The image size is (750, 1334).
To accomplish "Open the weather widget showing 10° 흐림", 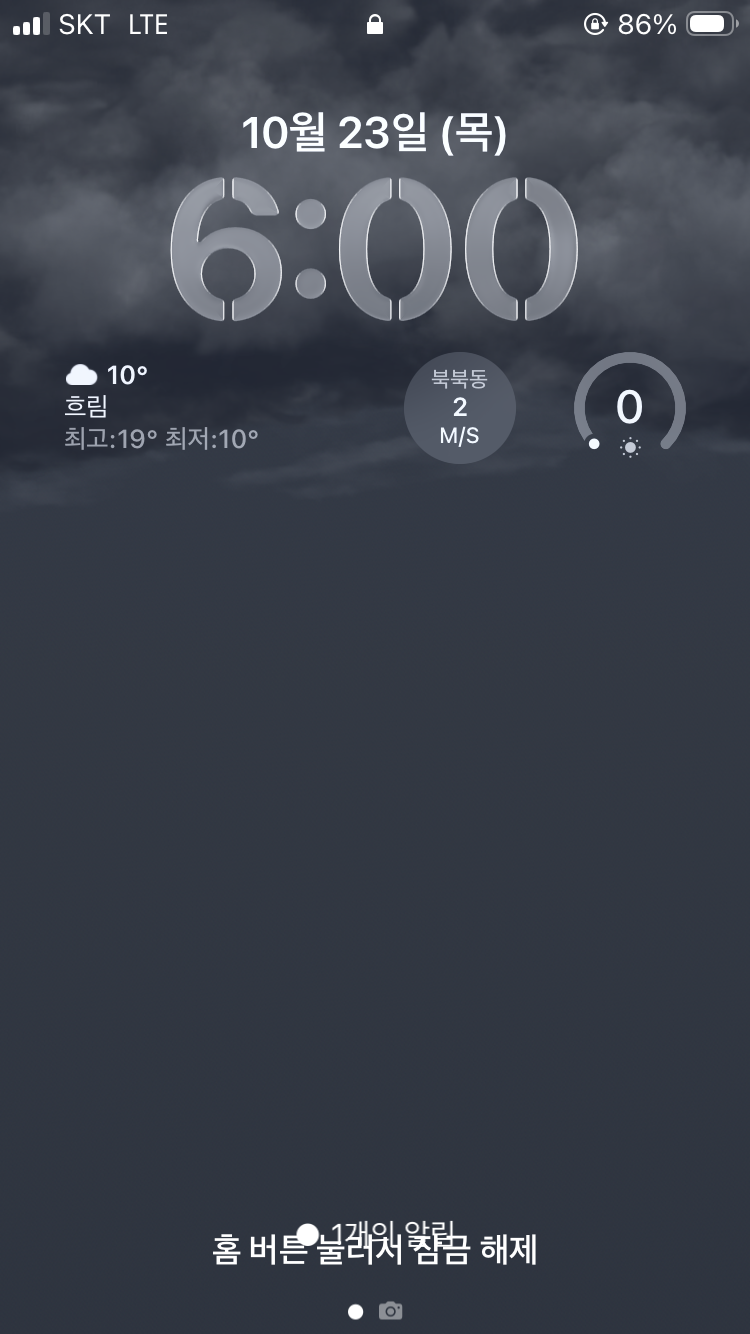I will pyautogui.click(x=162, y=407).
